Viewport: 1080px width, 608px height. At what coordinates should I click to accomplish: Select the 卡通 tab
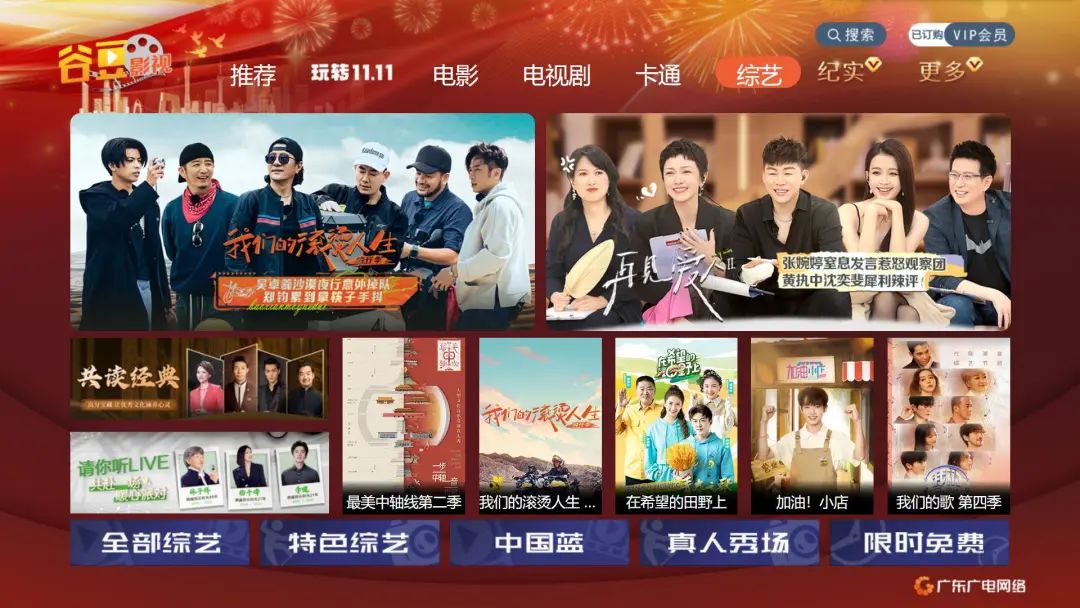point(657,75)
